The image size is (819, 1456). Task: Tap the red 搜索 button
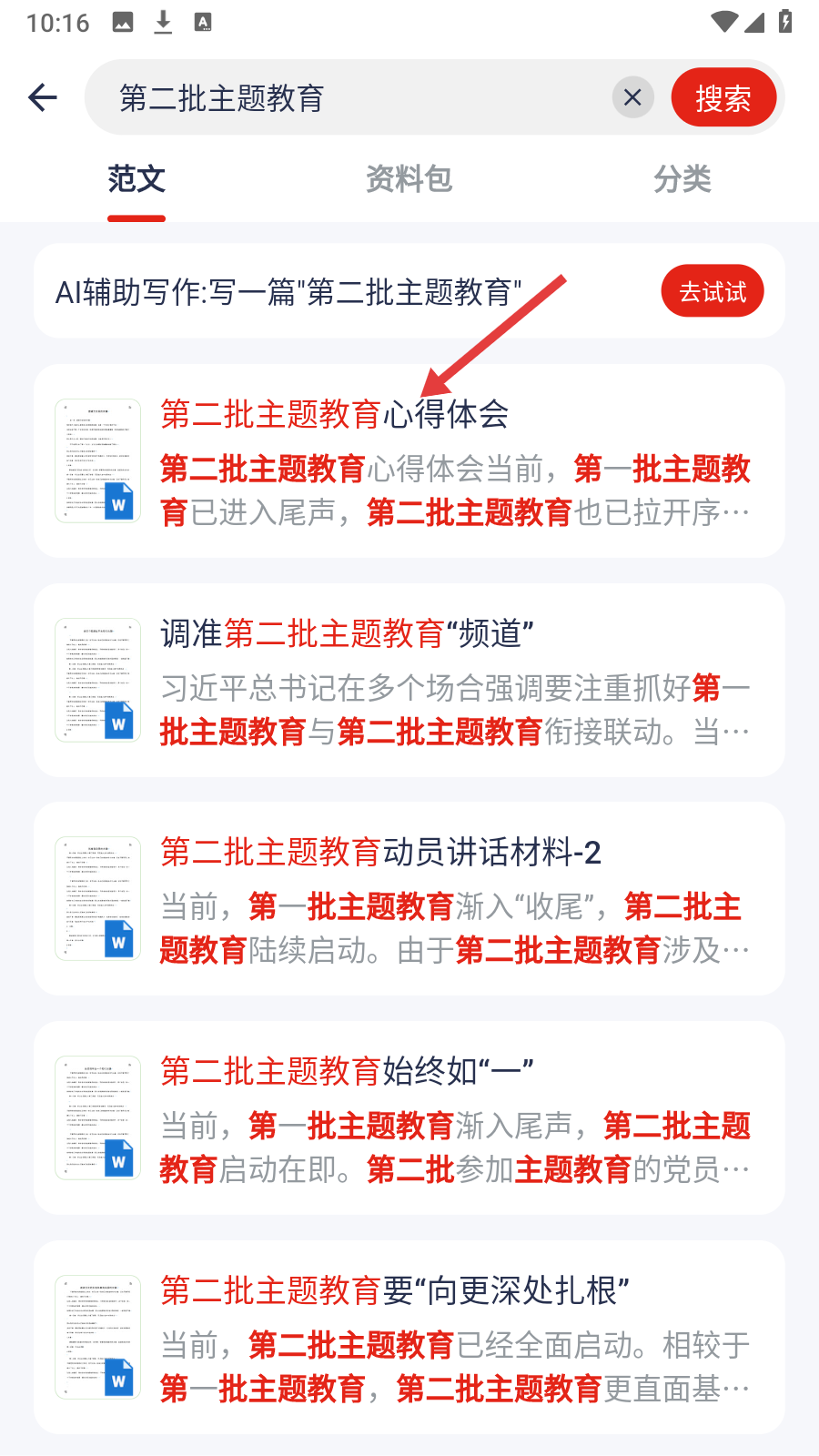coord(723,97)
